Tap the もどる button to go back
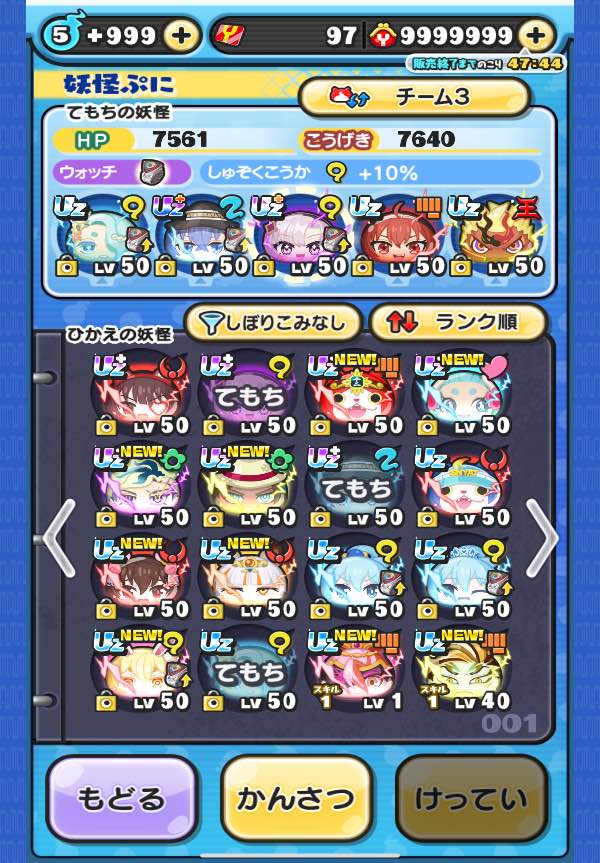The width and height of the screenshot is (600, 863). point(121,798)
